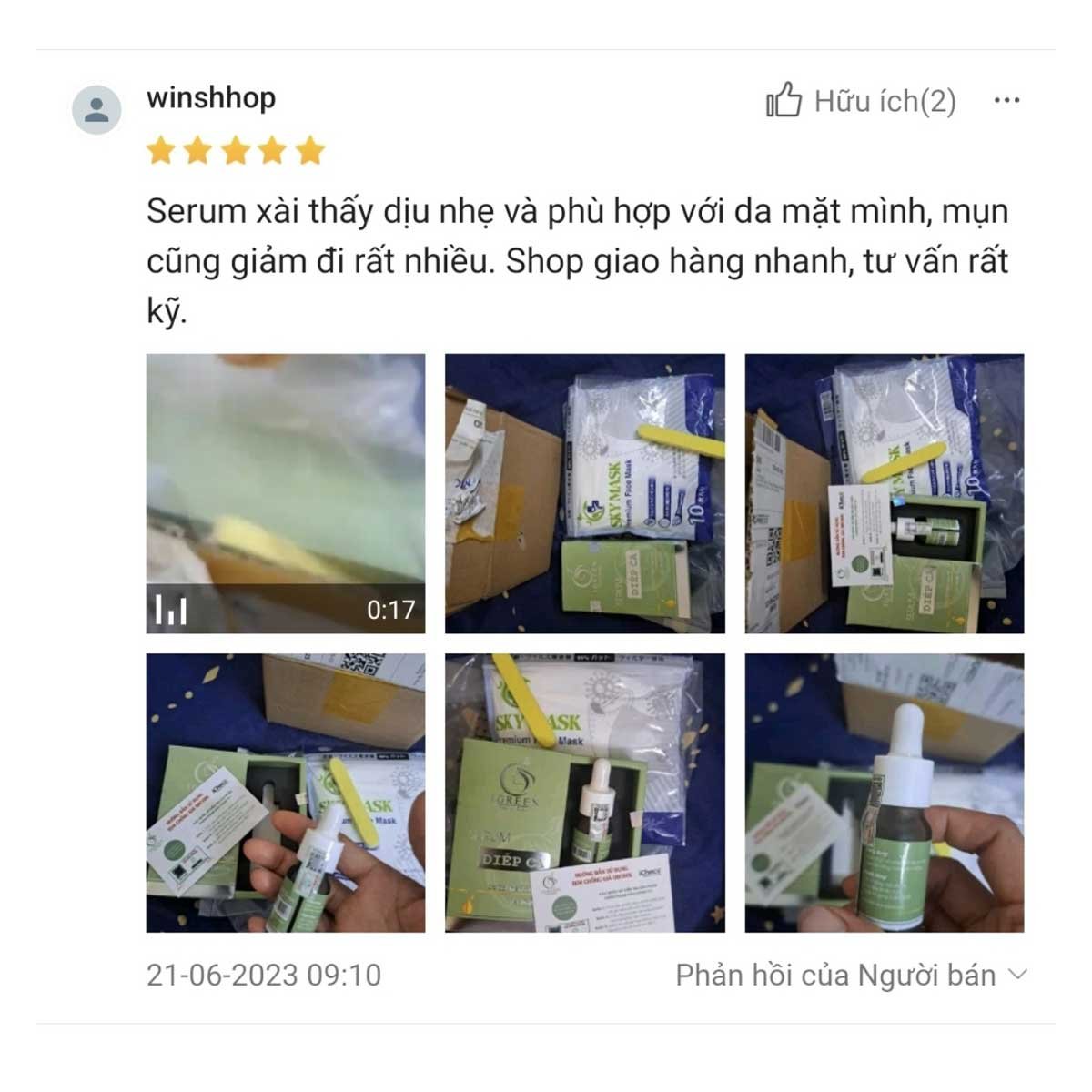Expand Phản hồi của Người bán
The width and height of the screenshot is (1092, 1092).
(x=851, y=975)
